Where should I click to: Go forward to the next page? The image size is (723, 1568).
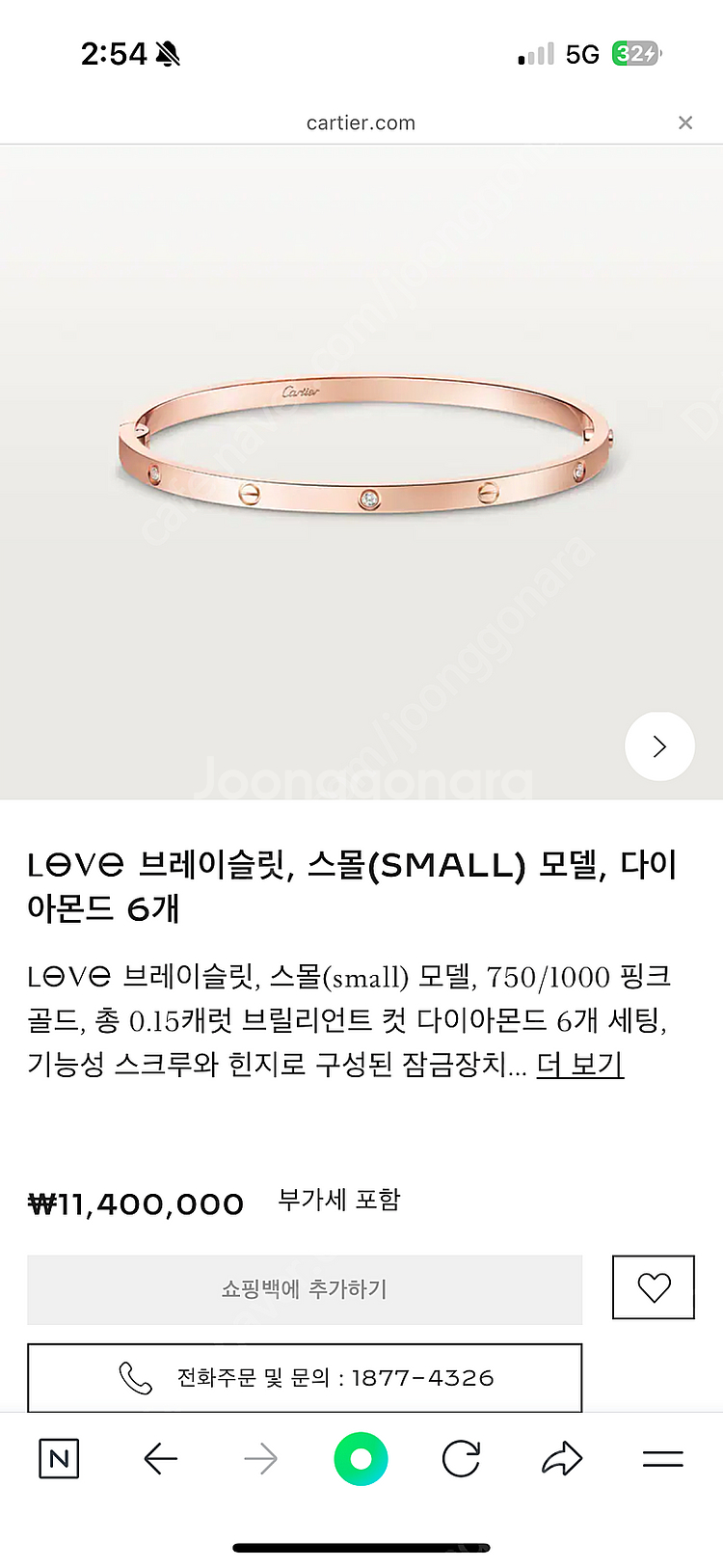coord(260,1459)
